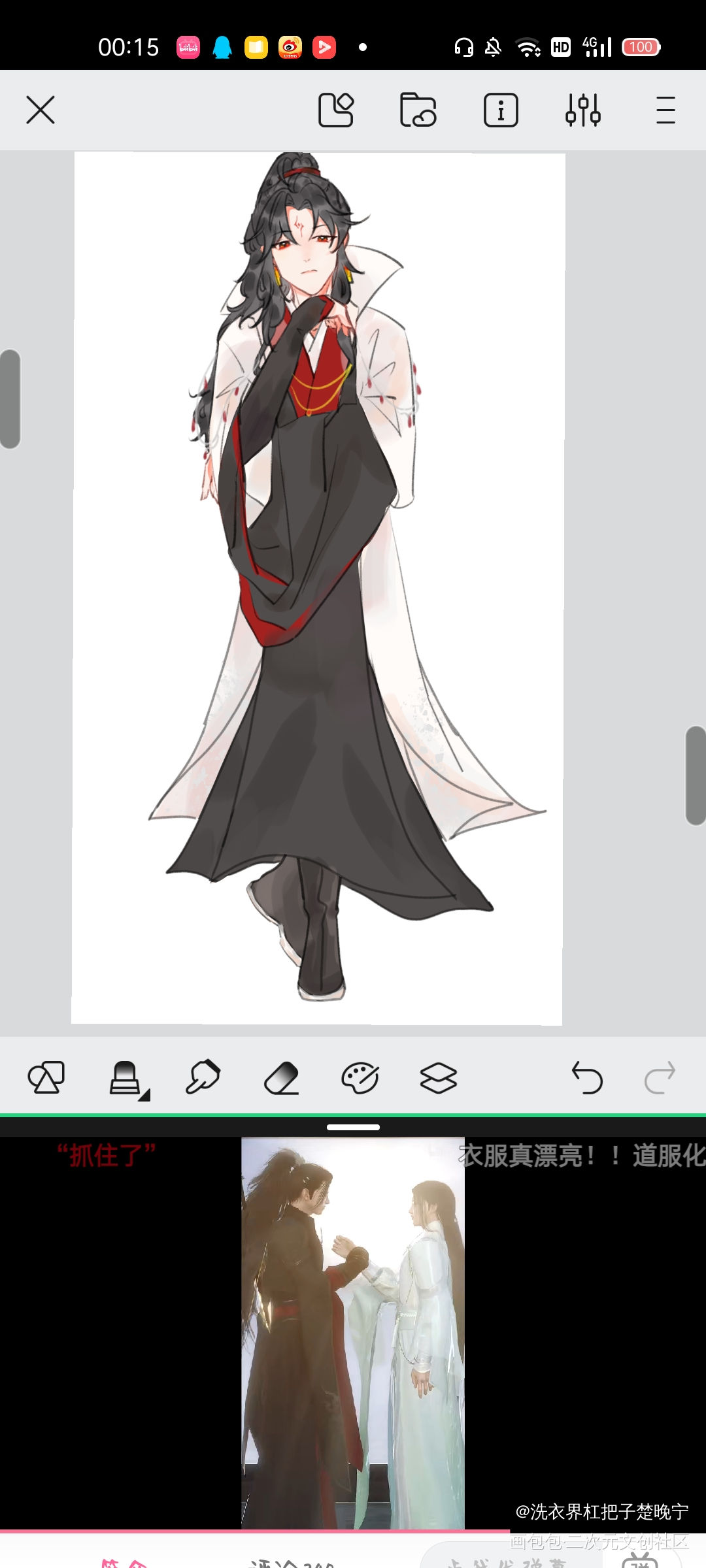The image size is (706, 1568).
Task: Select the smudge brush tool
Action: pos(203,1077)
